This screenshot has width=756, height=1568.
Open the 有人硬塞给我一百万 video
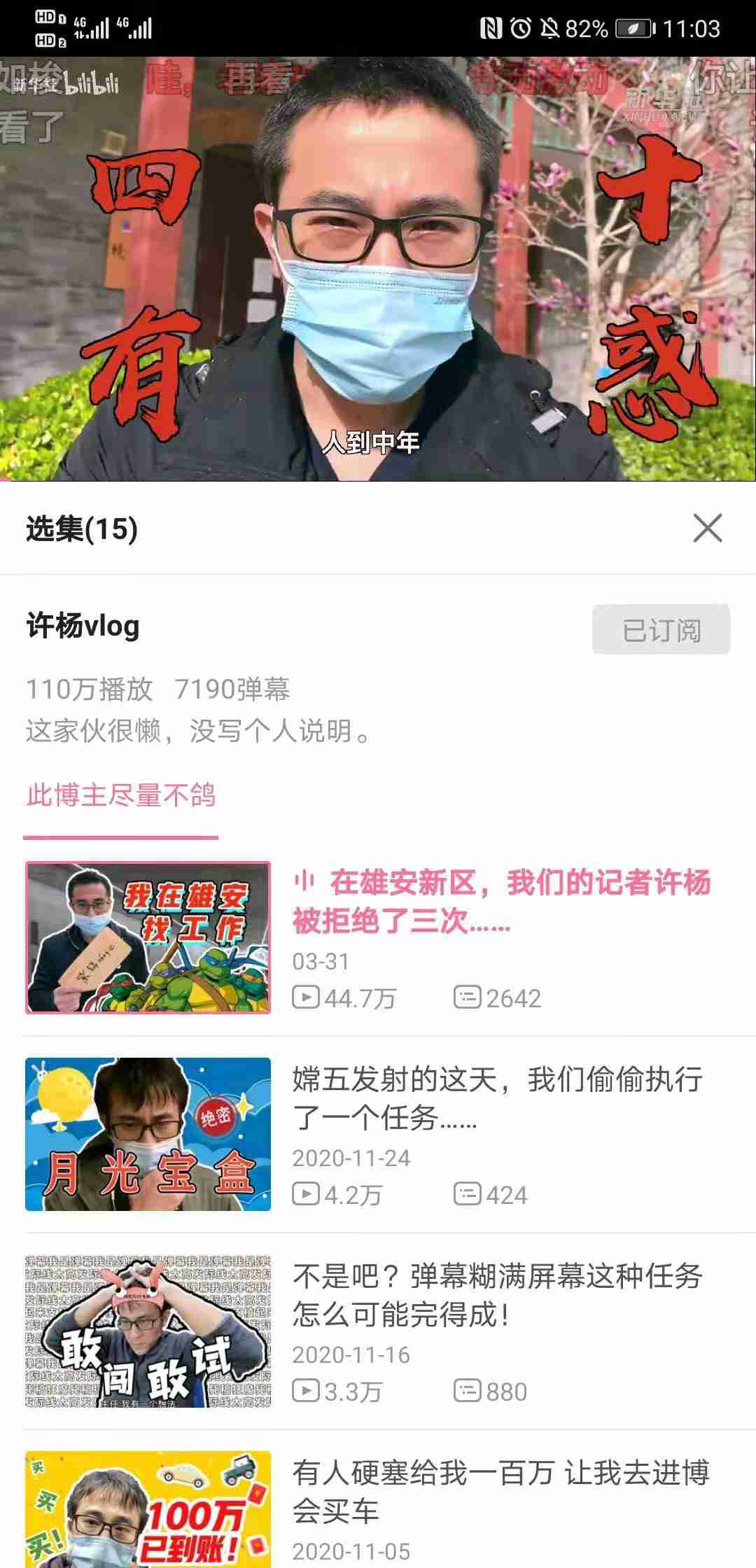500,1492
